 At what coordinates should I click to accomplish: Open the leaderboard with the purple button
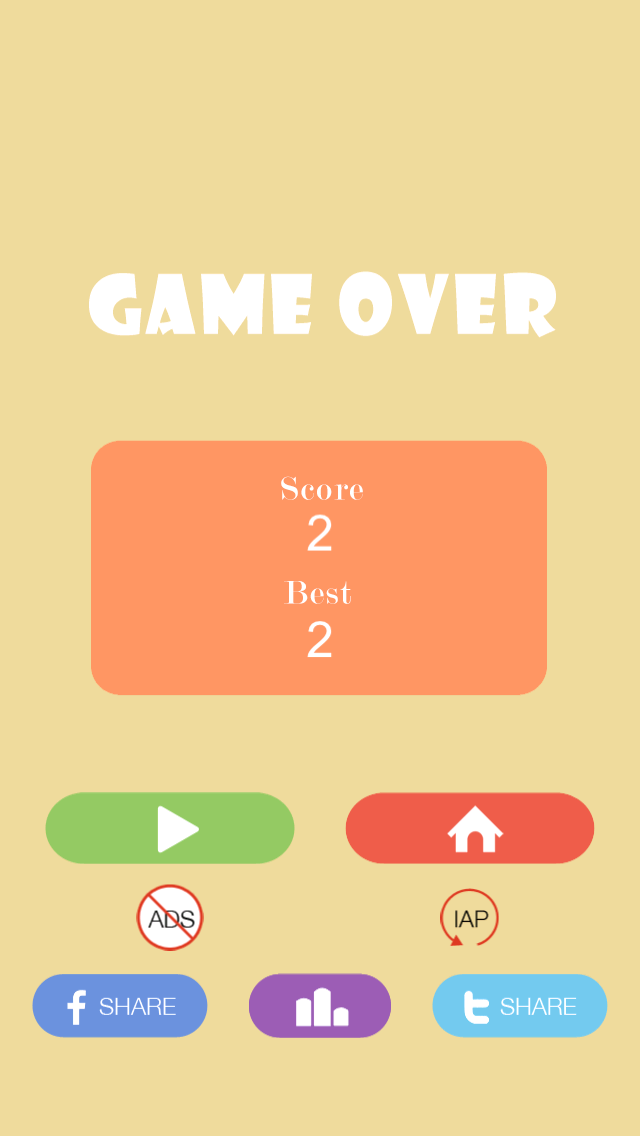320,1006
